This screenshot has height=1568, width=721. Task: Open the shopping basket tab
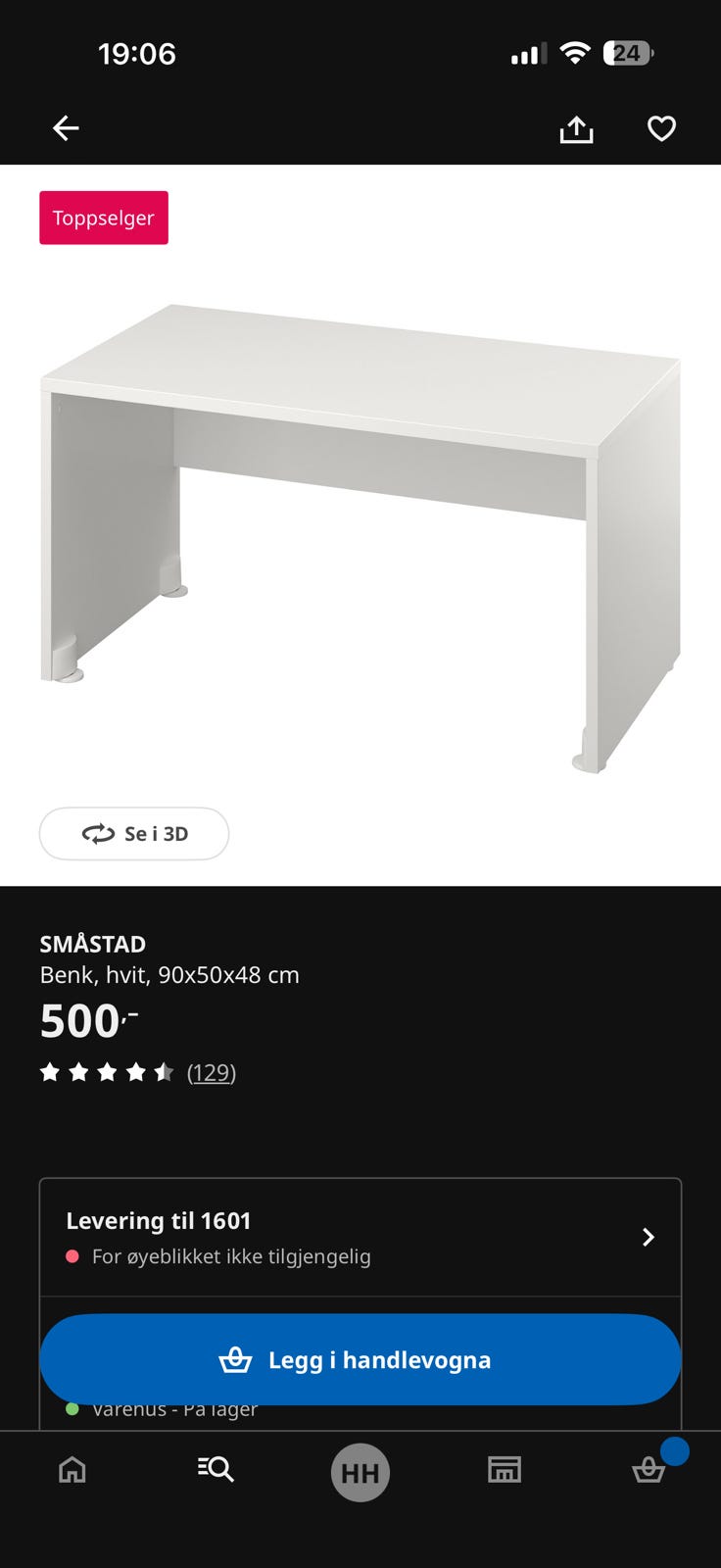[x=649, y=1469]
